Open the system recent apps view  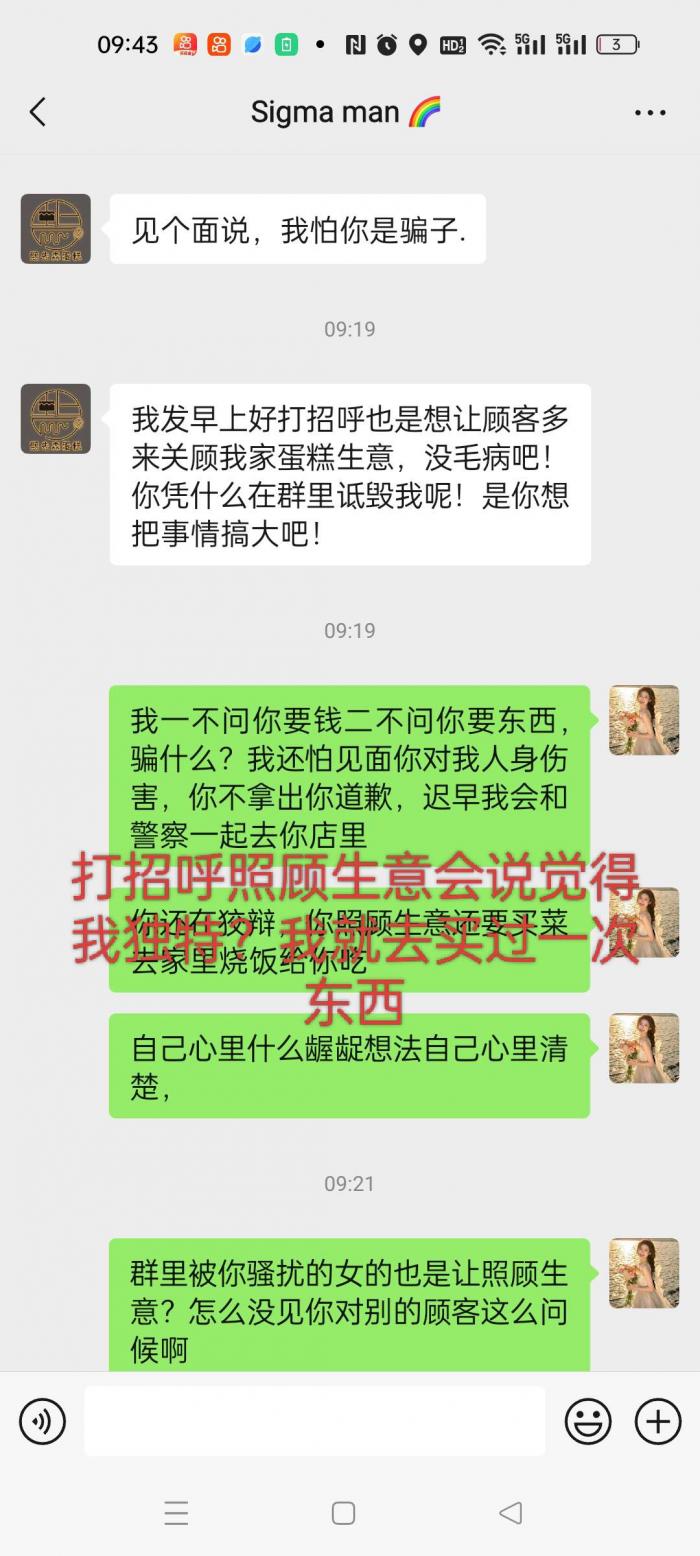(176, 1513)
